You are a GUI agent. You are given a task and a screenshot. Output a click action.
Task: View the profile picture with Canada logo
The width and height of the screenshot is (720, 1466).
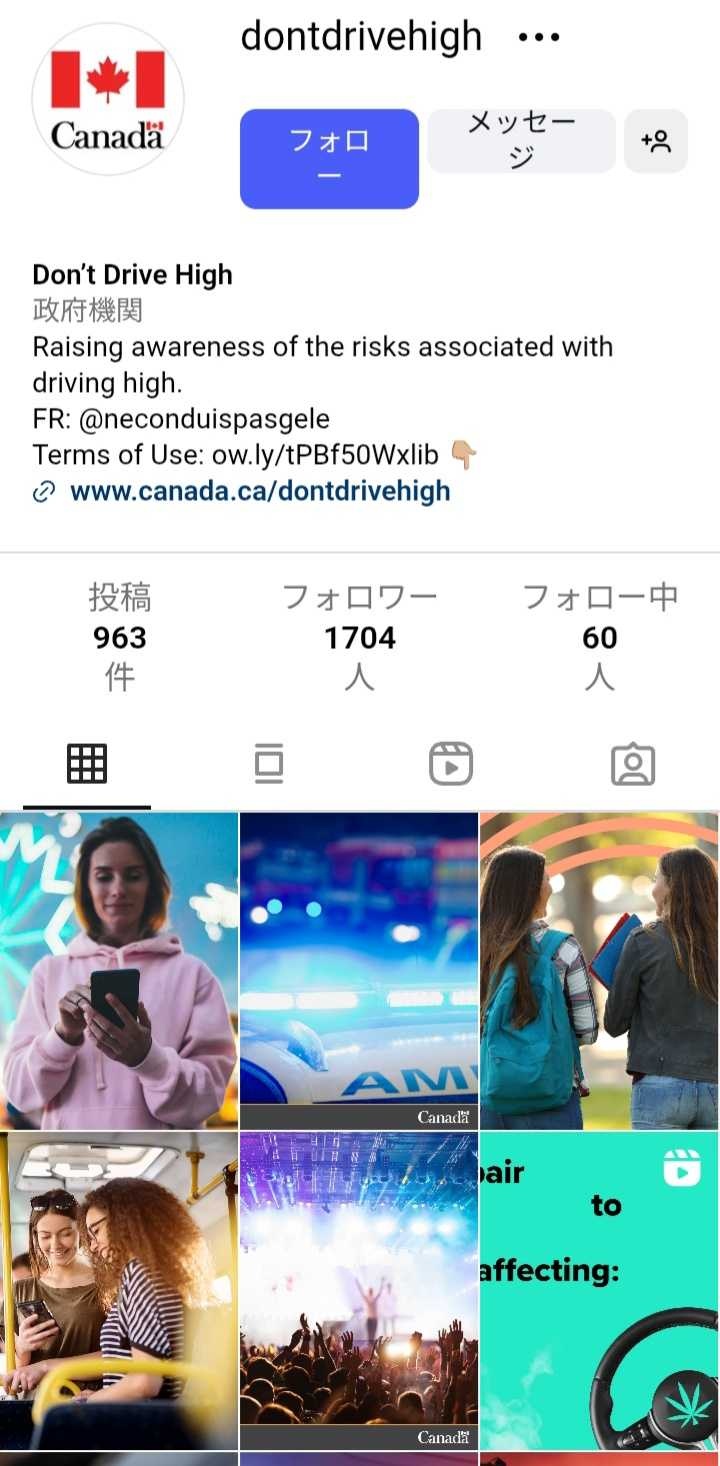(108, 99)
